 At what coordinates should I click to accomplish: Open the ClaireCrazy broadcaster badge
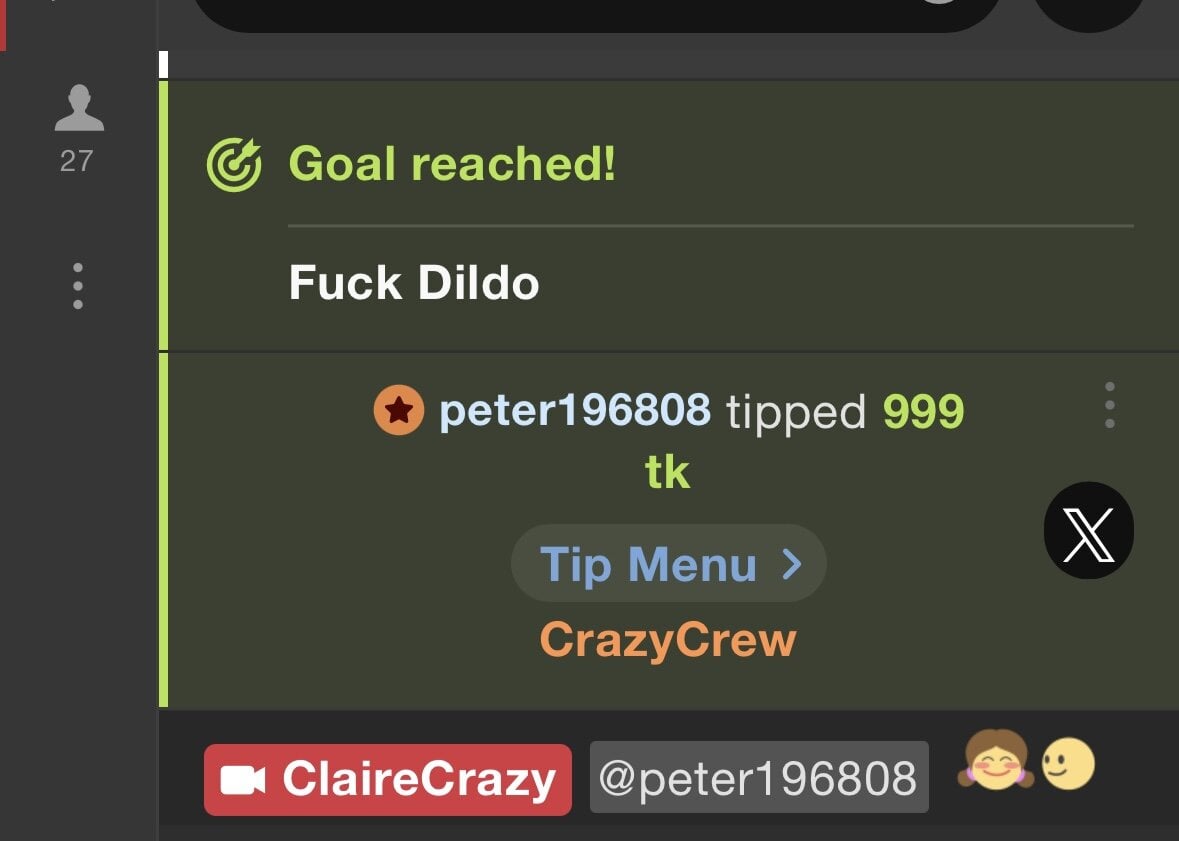388,779
